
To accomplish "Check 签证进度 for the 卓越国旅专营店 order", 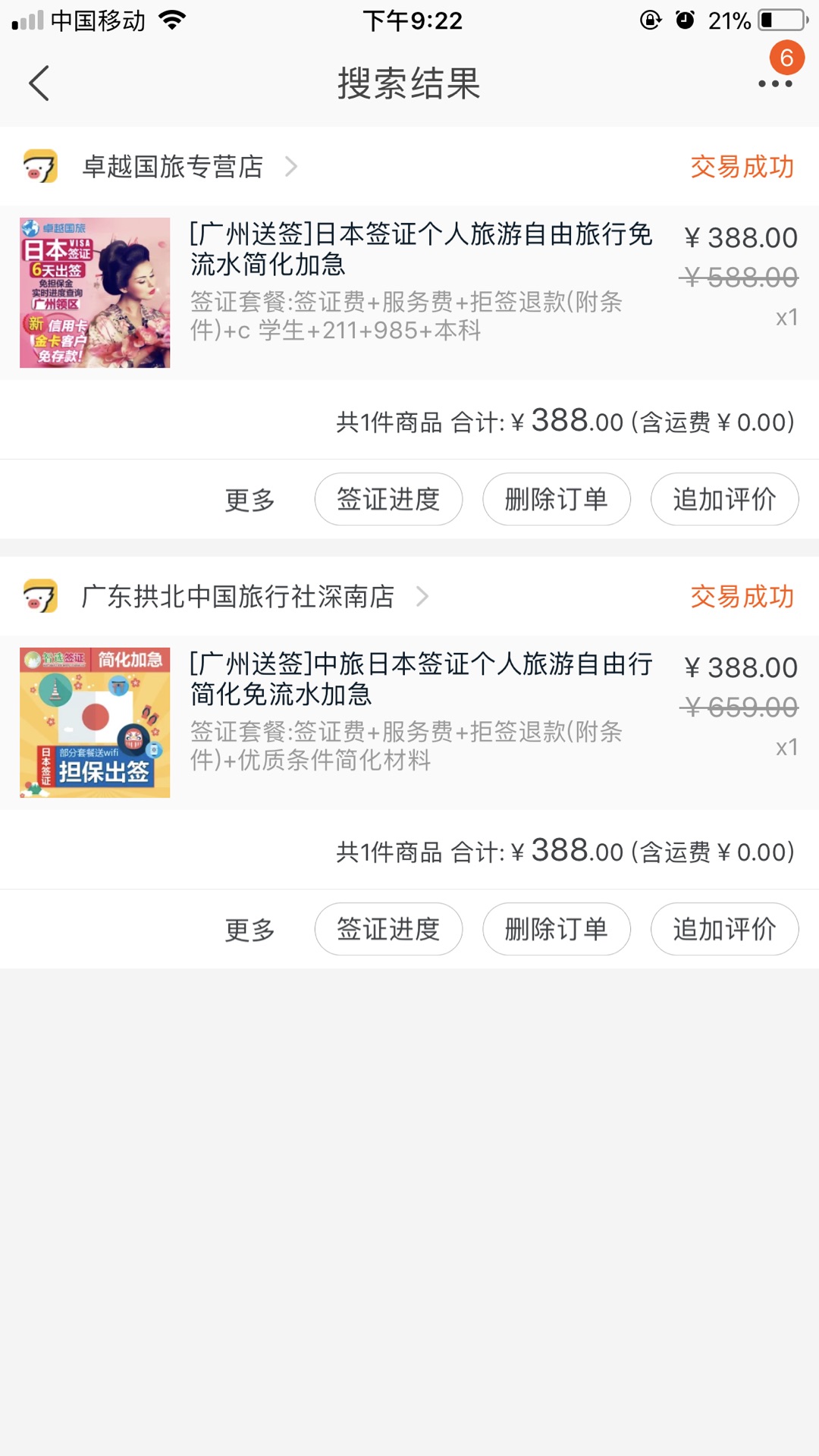I will (388, 499).
